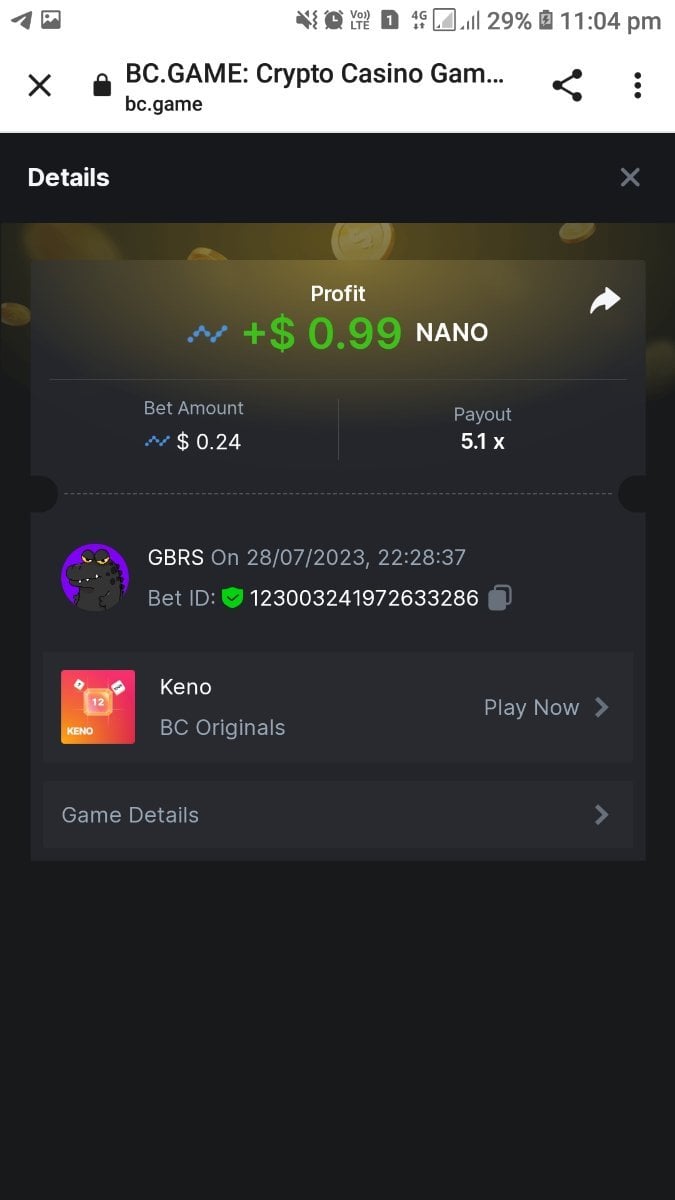This screenshot has width=675, height=1200.
Task: Open the browser overflow menu
Action: (637, 86)
